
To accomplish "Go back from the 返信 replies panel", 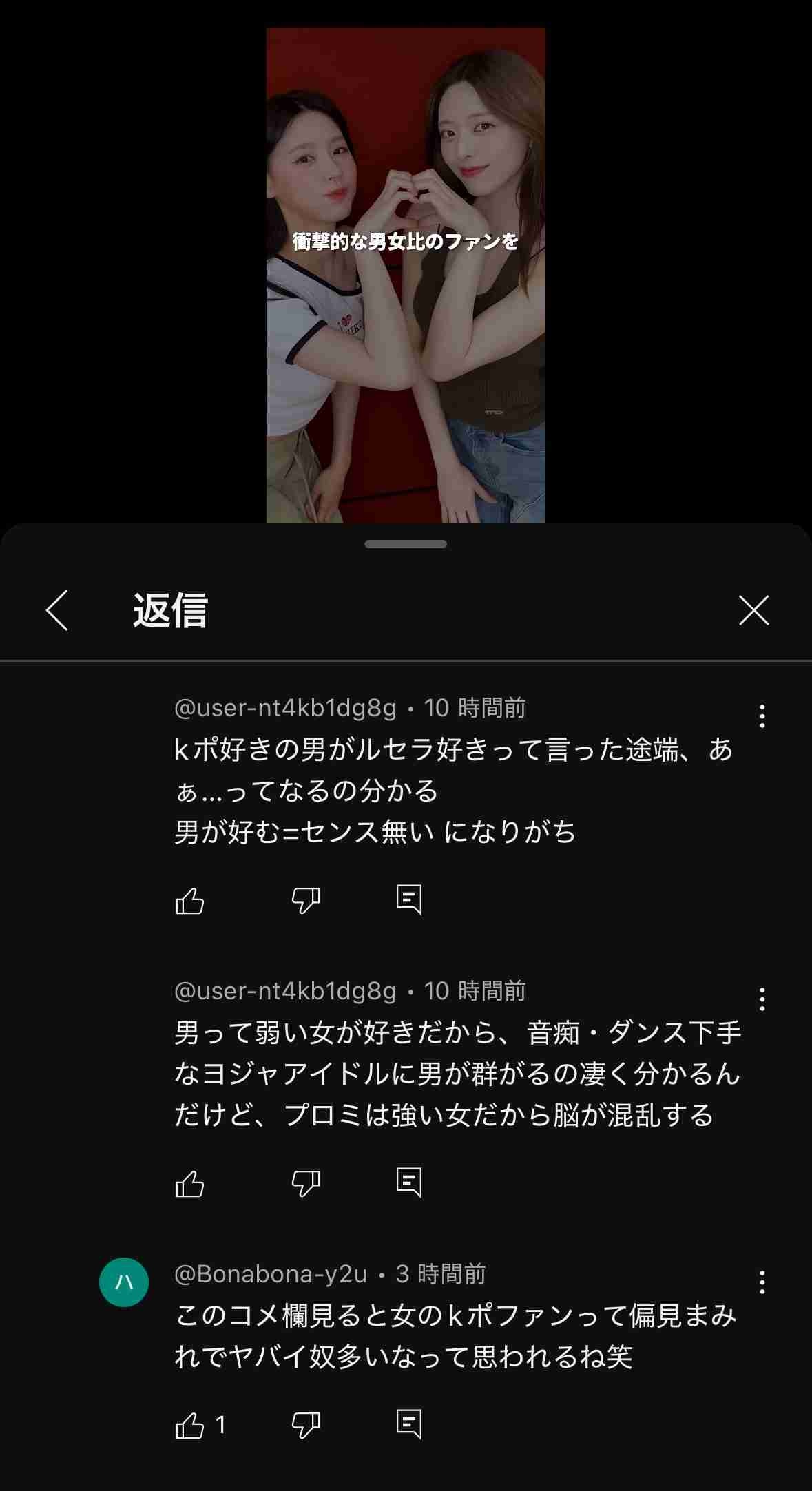I will click(57, 610).
